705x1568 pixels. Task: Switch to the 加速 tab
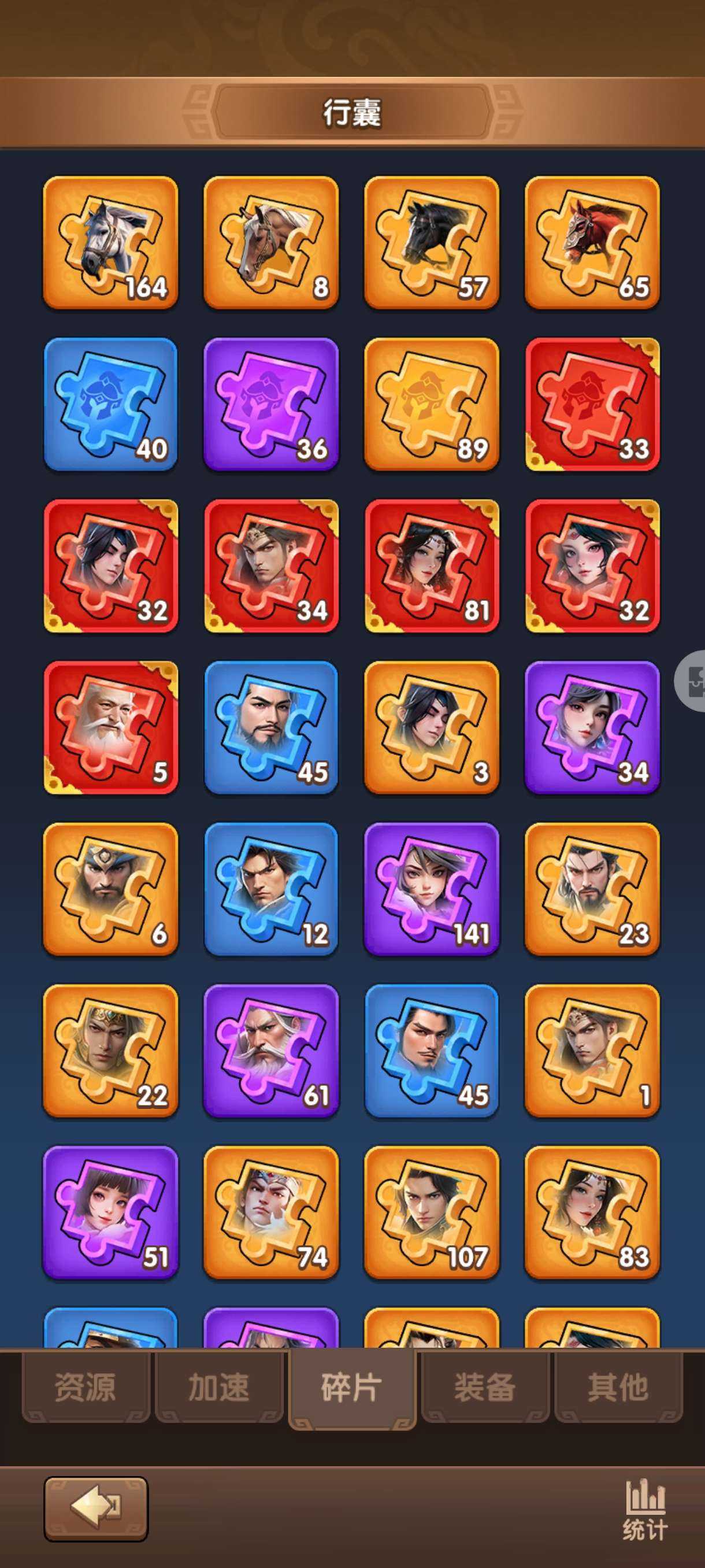[219, 1387]
